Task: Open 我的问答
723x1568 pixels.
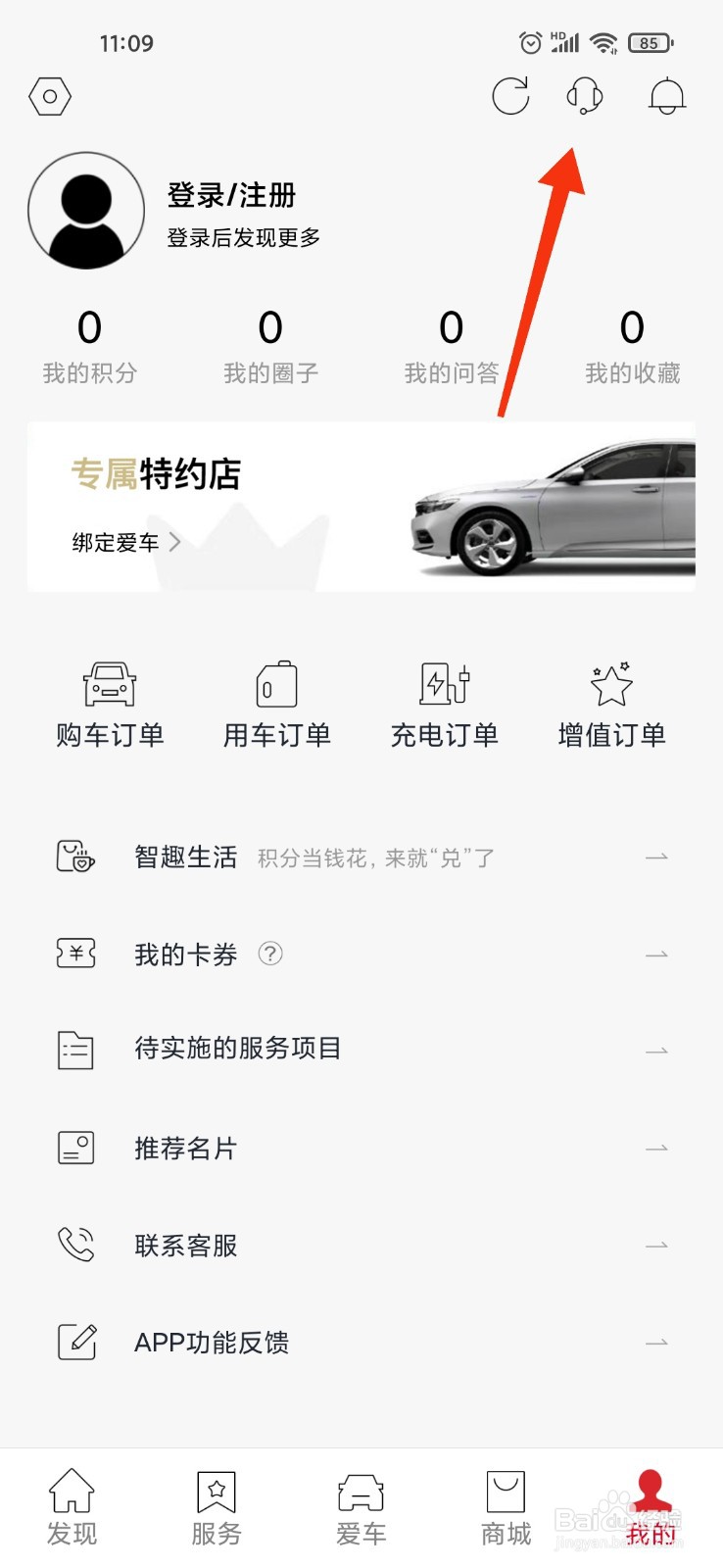Action: pyautogui.click(x=451, y=345)
